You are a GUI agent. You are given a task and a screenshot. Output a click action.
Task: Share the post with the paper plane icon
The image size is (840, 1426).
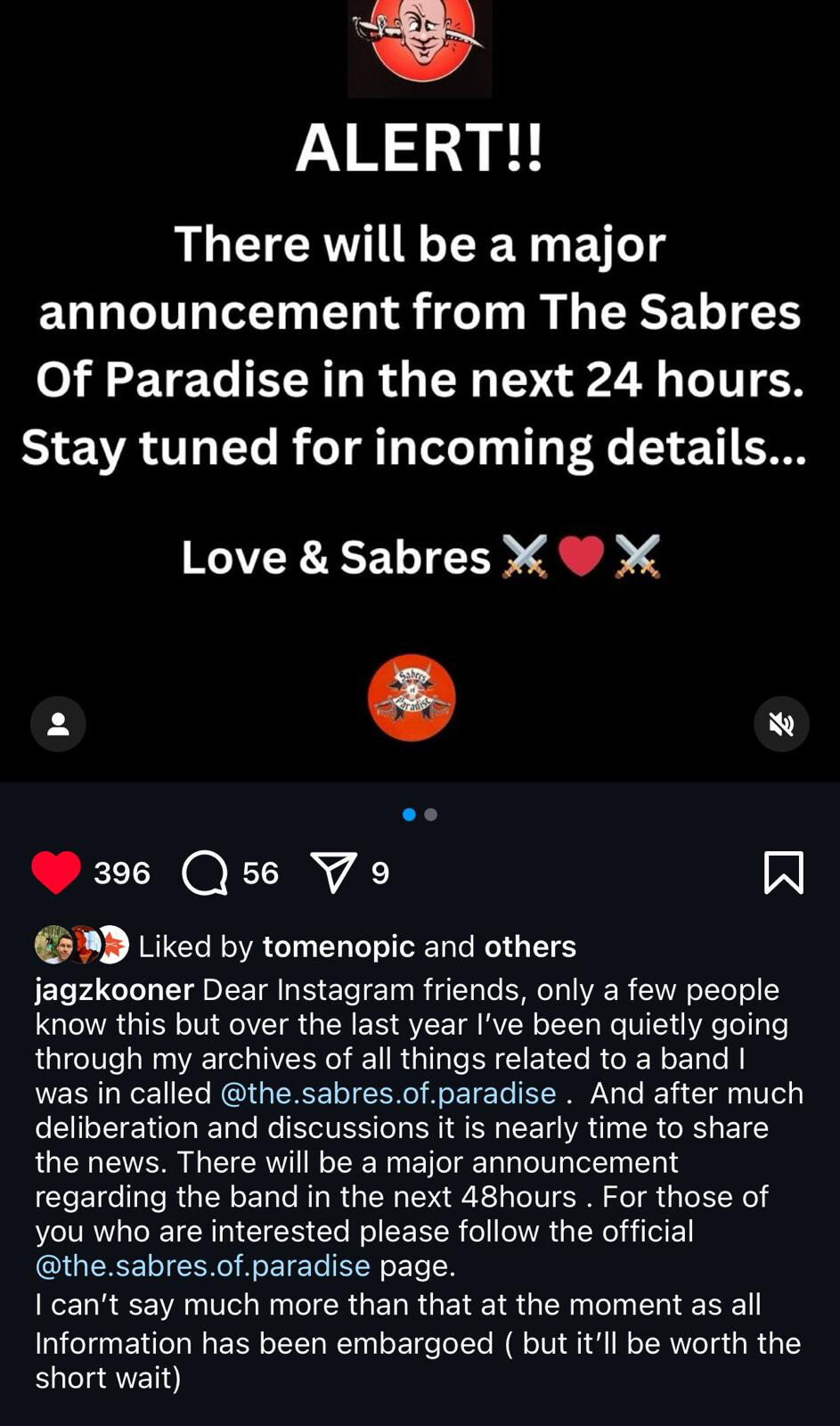point(334,873)
